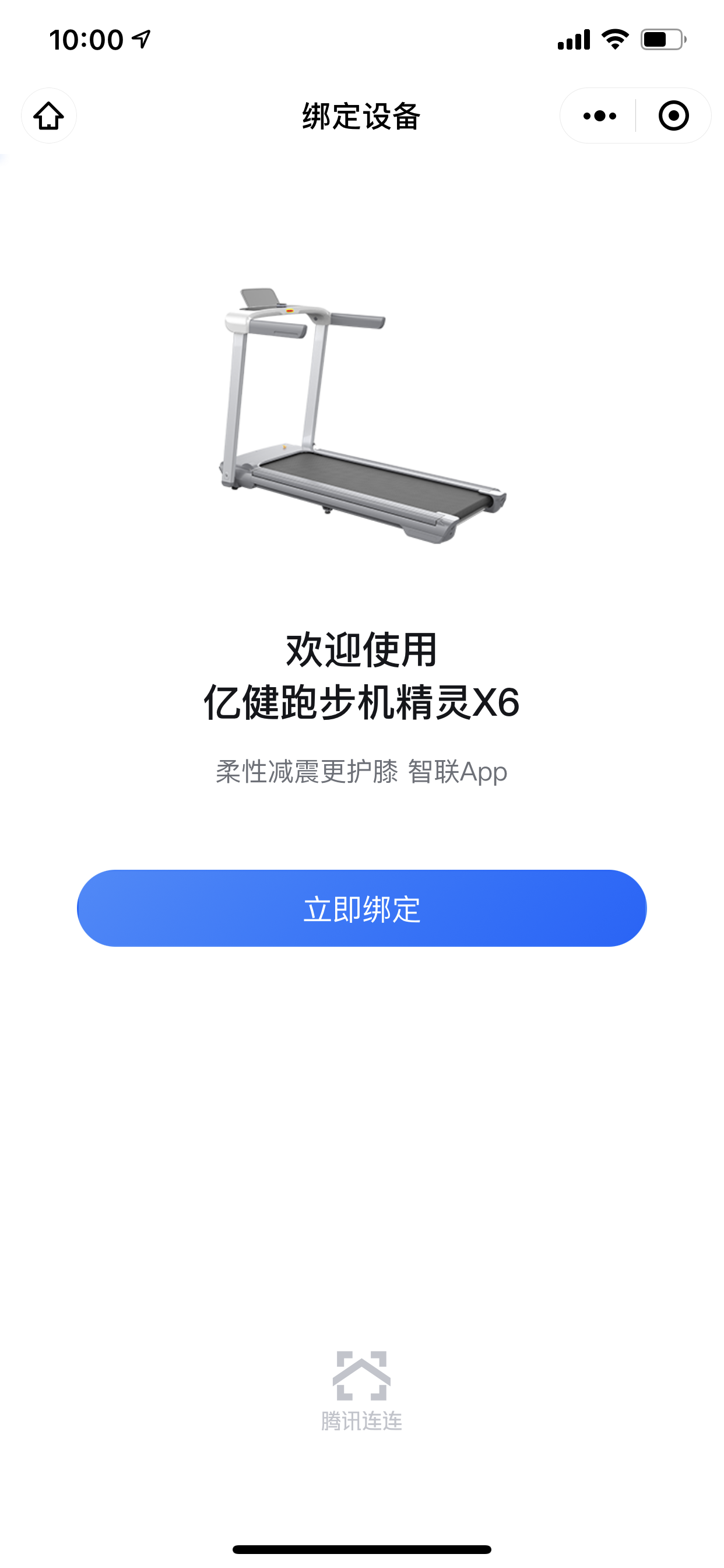Tap the home icon in the top-left corner
The image size is (724, 1568).
click(48, 116)
